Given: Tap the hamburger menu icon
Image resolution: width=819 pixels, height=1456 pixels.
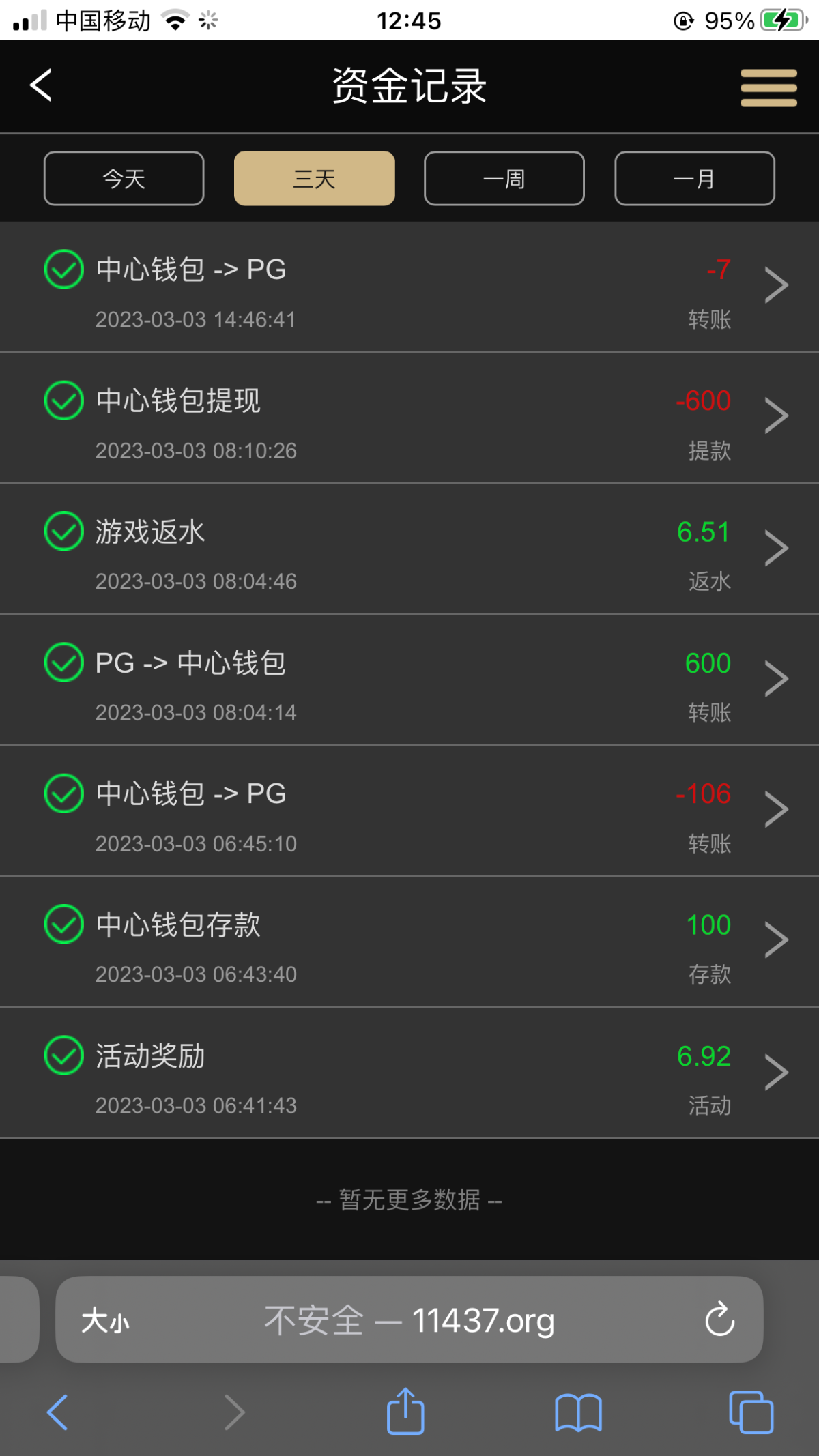Looking at the screenshot, I should (767, 86).
